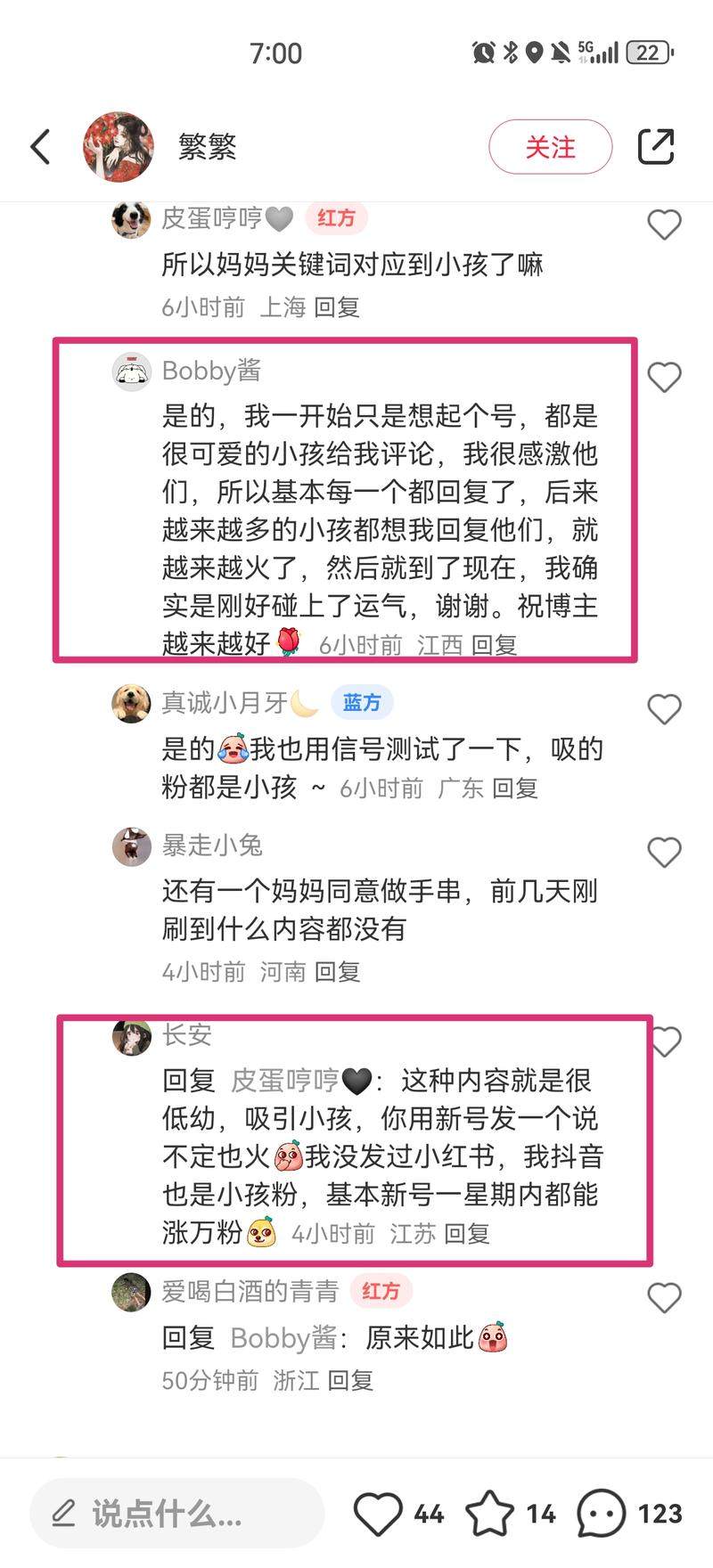Like Bobby酱's comment
The image size is (713, 1568).
tap(664, 377)
